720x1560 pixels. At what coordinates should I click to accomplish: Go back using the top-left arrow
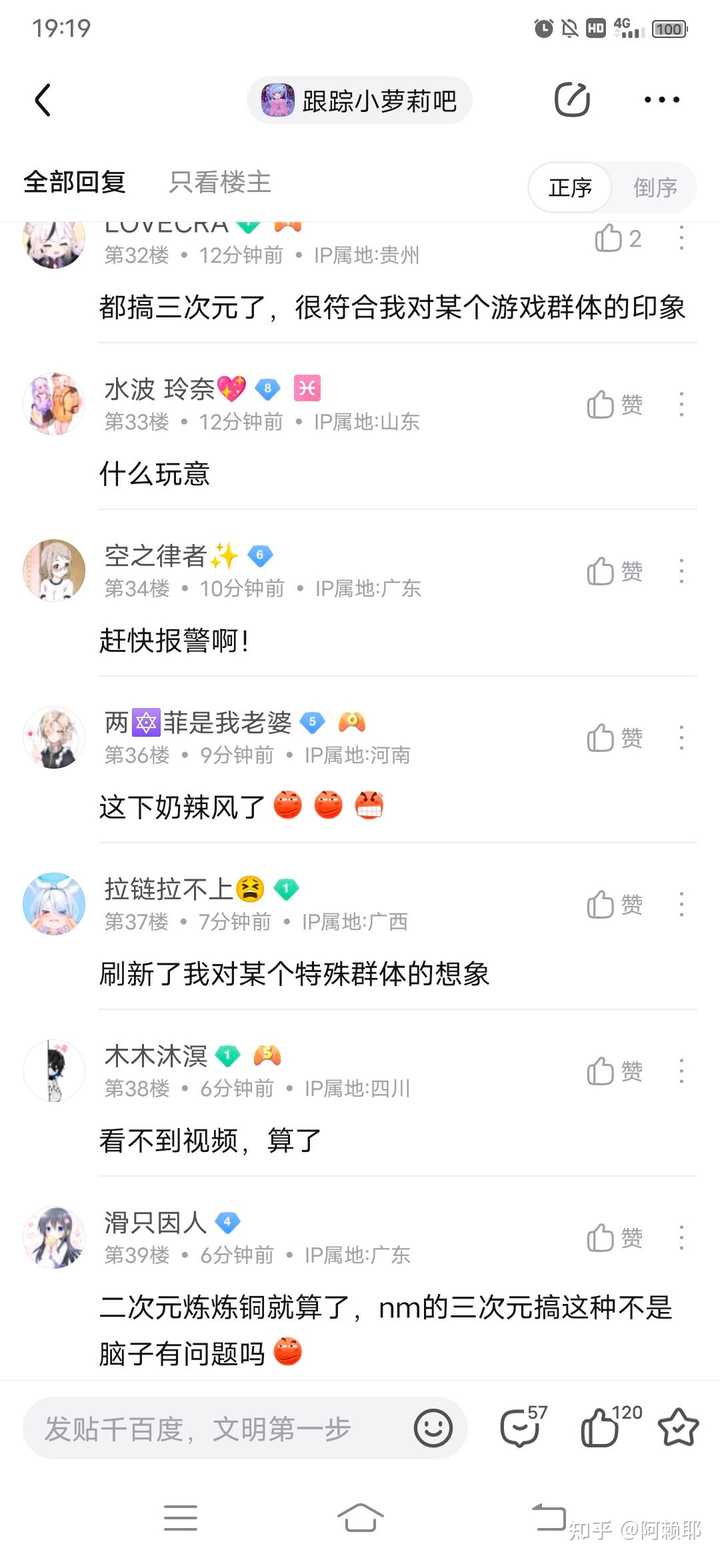(x=43, y=100)
